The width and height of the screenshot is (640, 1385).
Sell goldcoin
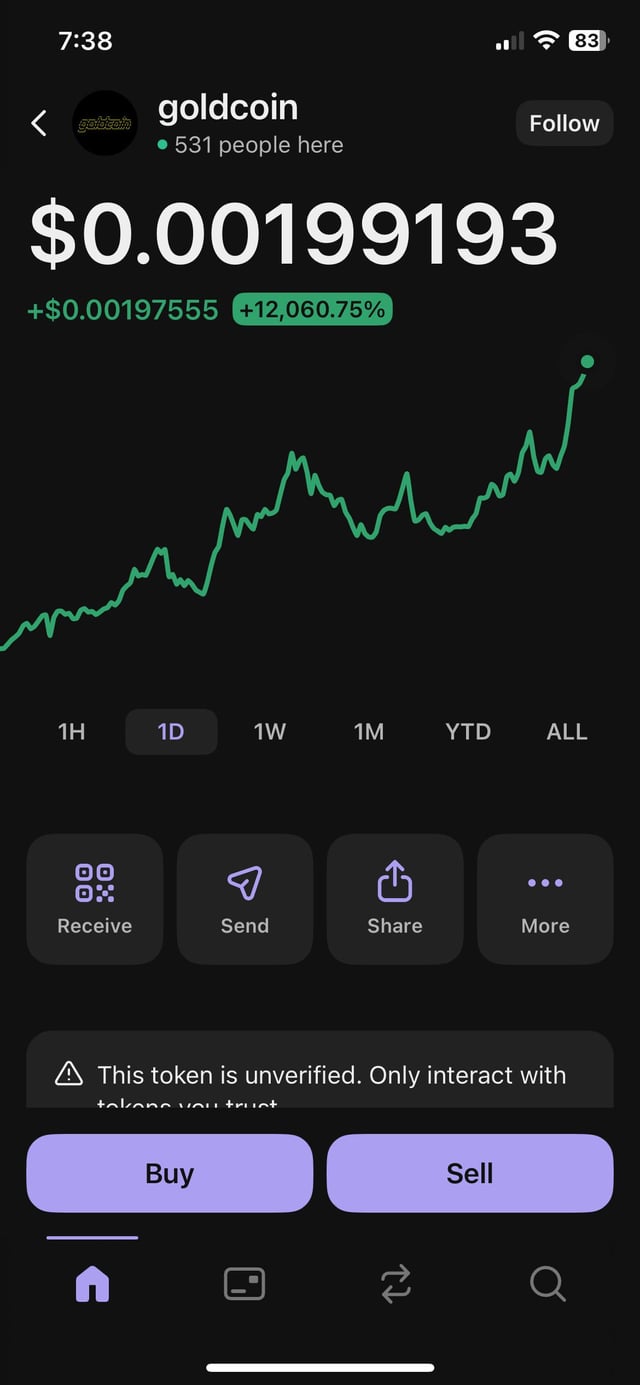point(470,1173)
